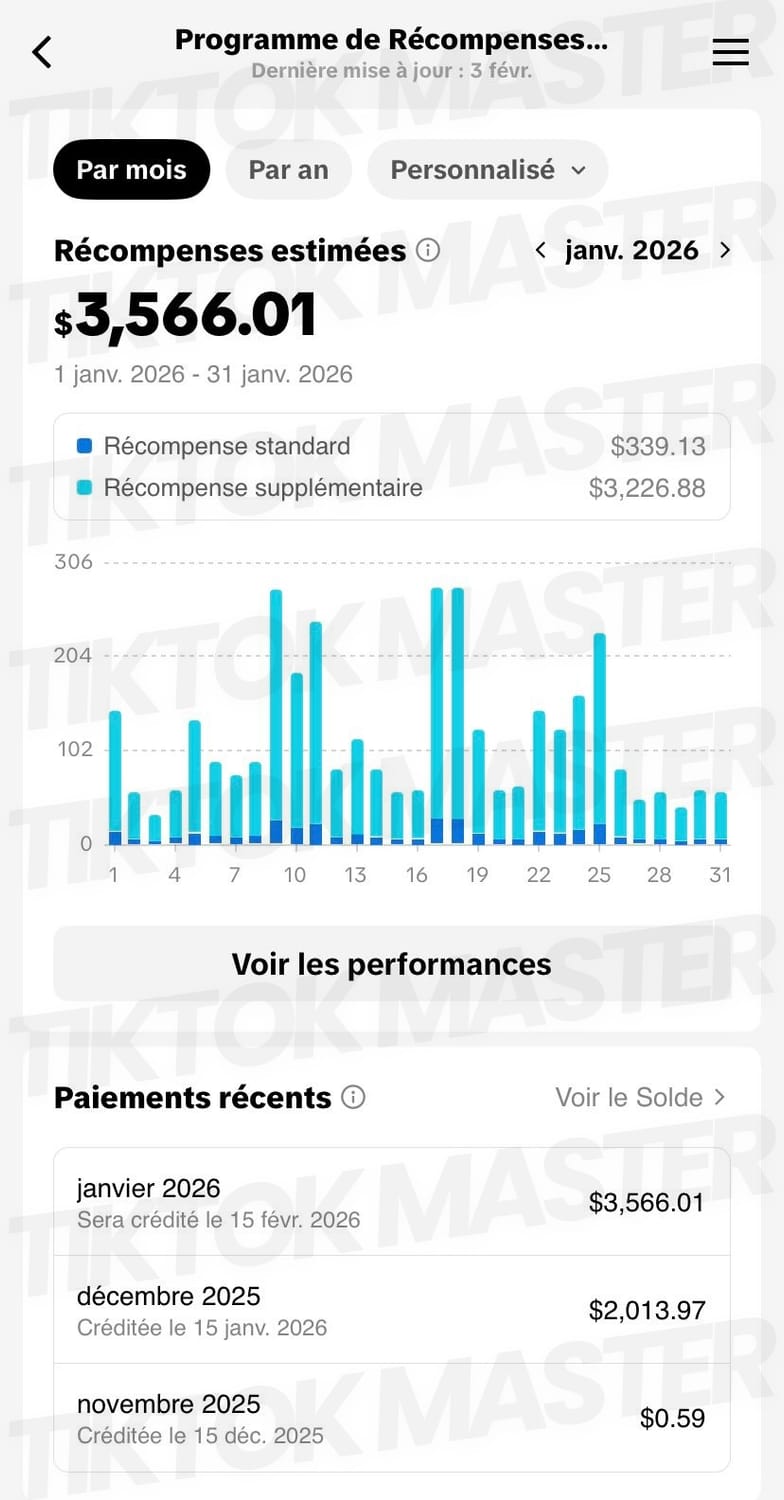The height and width of the screenshot is (1500, 784).
Task: Show info about Paiements récents
Action: (x=353, y=1097)
